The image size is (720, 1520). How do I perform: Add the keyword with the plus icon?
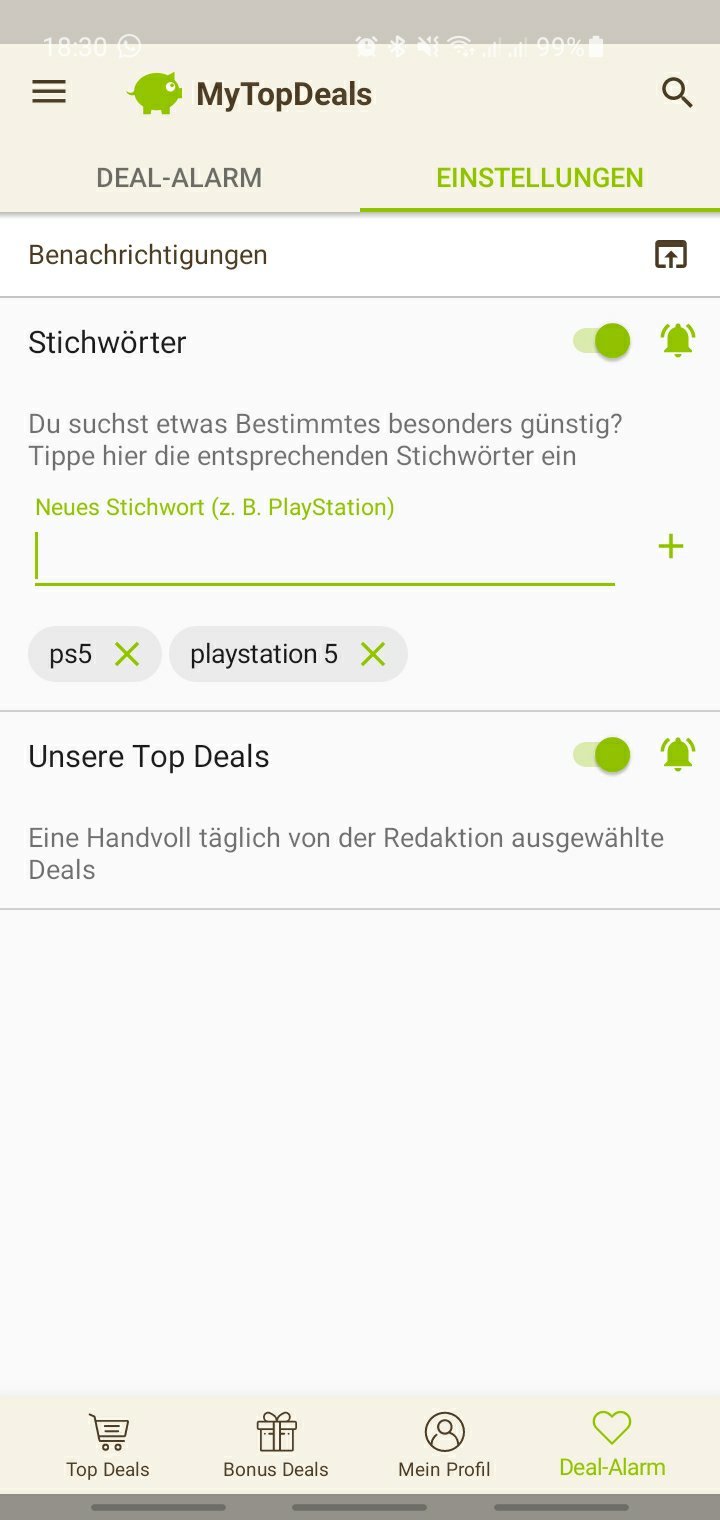671,546
